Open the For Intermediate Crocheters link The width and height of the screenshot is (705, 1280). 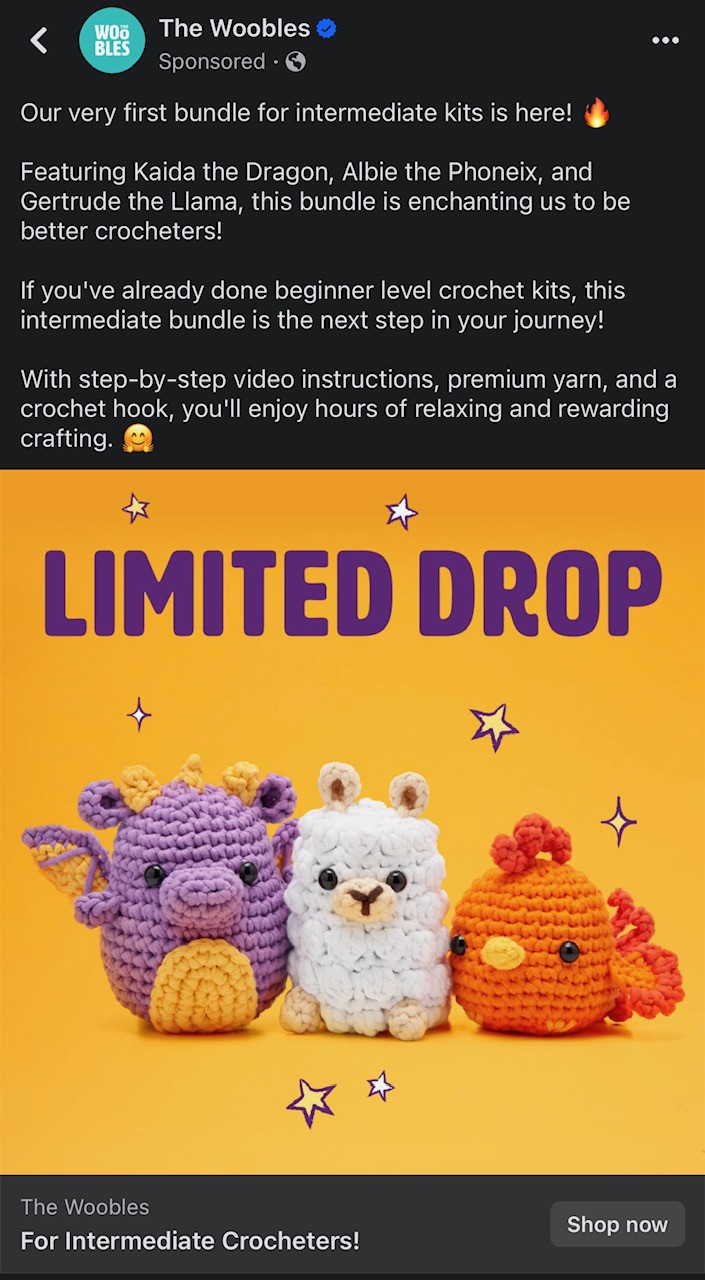[190, 1241]
